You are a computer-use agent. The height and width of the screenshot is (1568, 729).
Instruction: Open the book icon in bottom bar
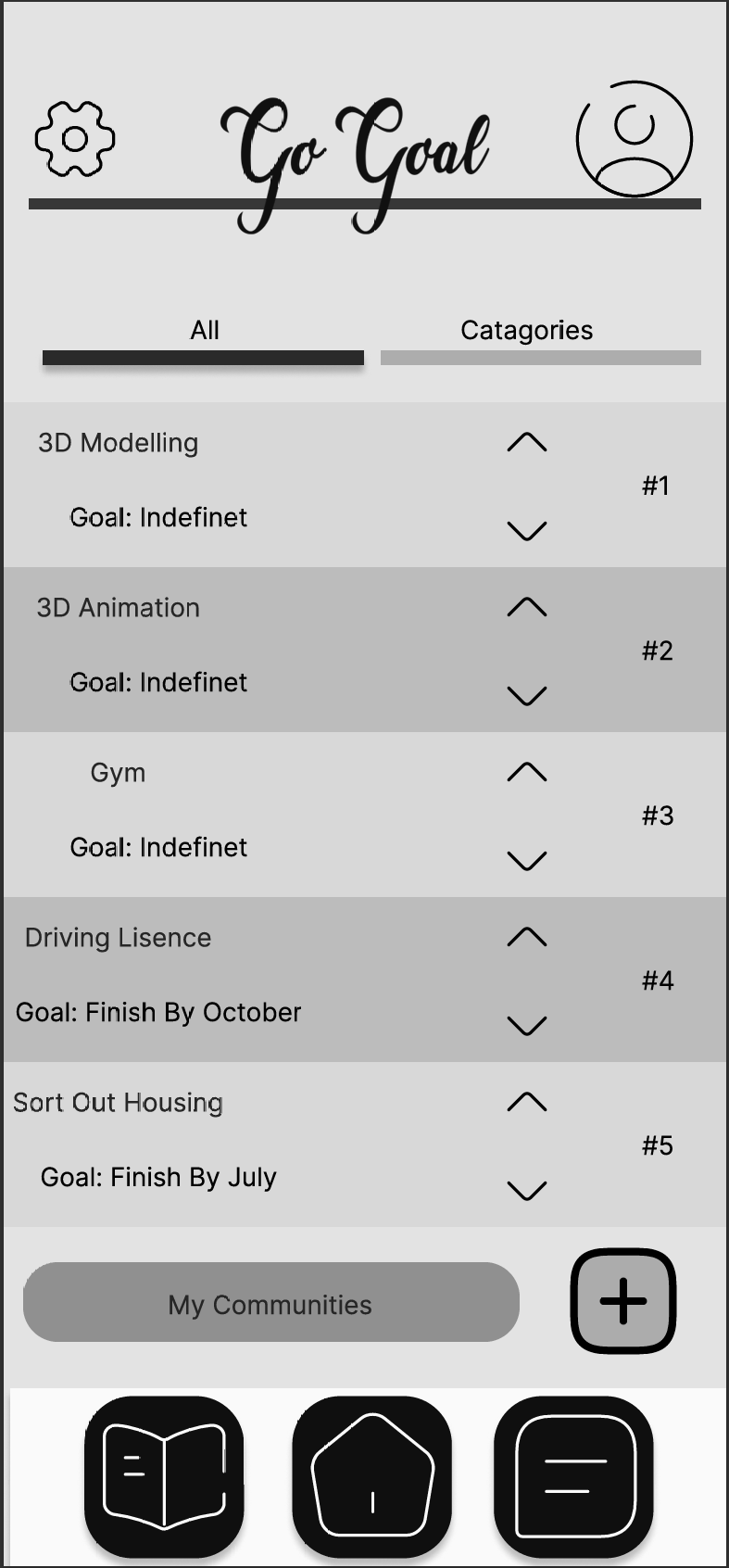164,1477
